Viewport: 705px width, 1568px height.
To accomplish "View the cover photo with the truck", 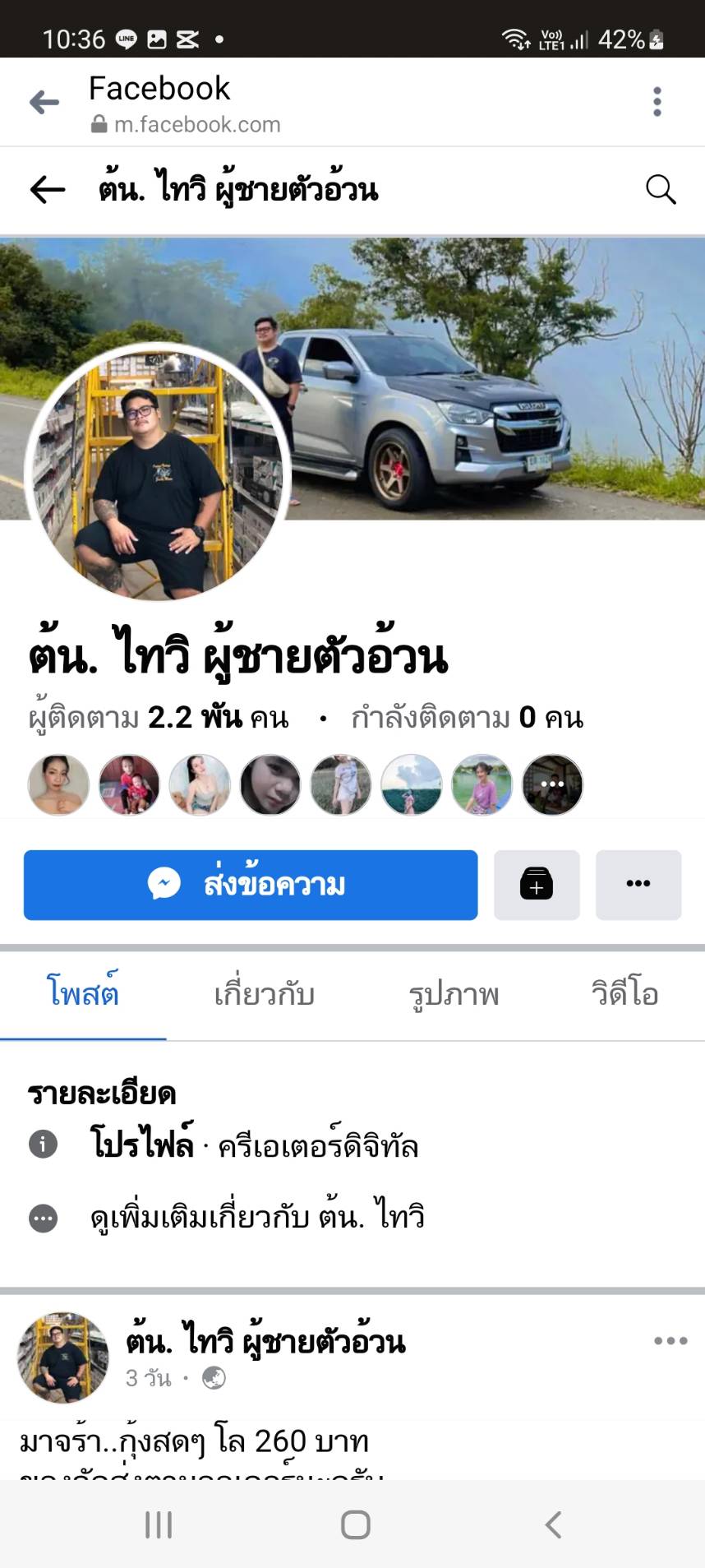I will pyautogui.click(x=493, y=378).
